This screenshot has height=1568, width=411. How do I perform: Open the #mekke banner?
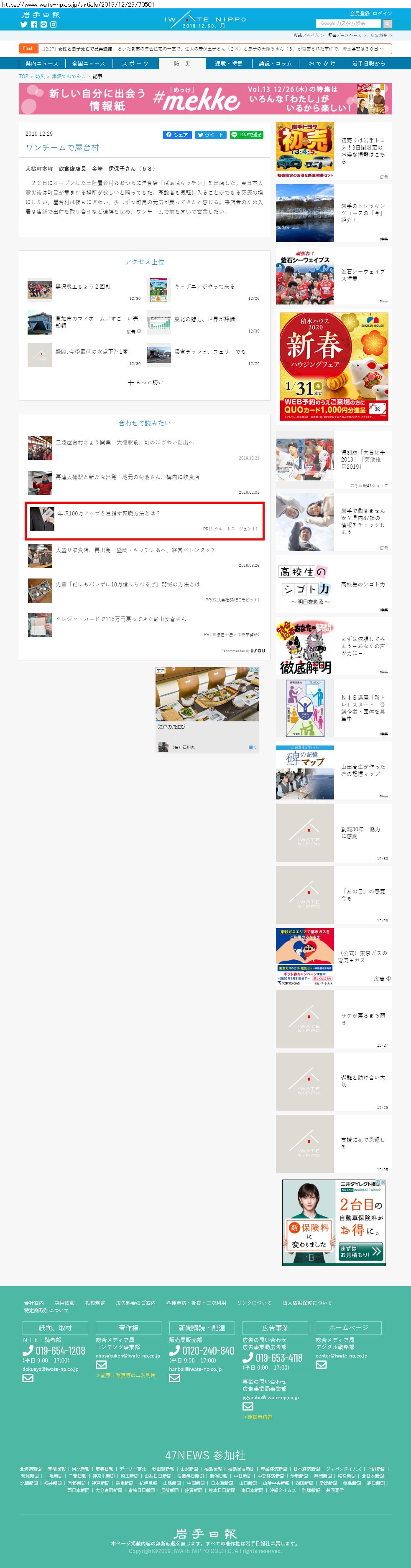click(205, 99)
